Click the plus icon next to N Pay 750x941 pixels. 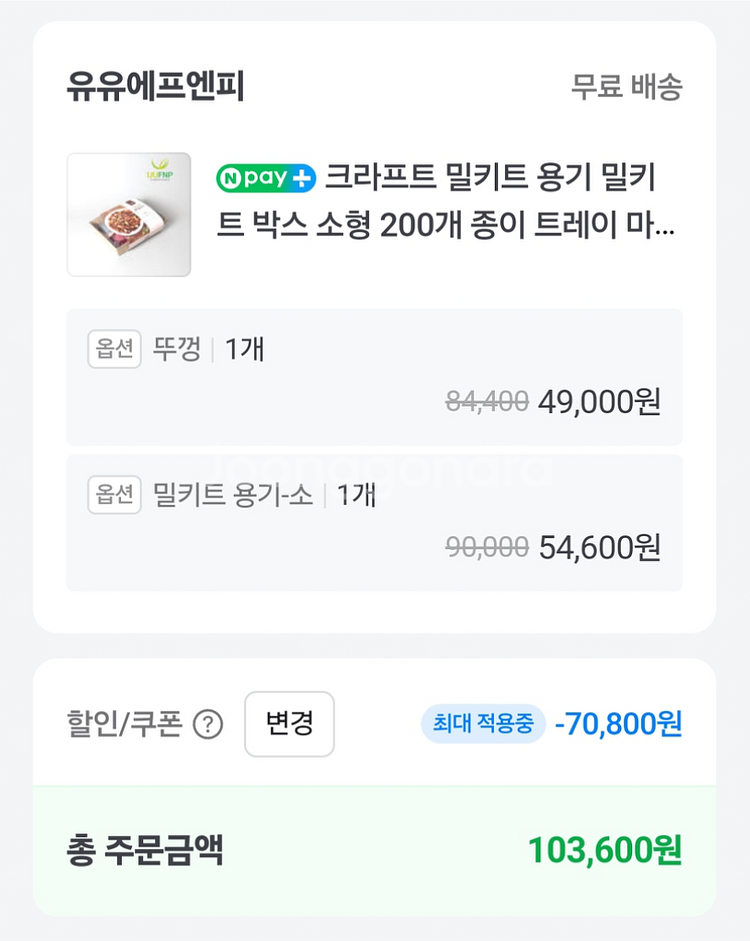click(302, 178)
